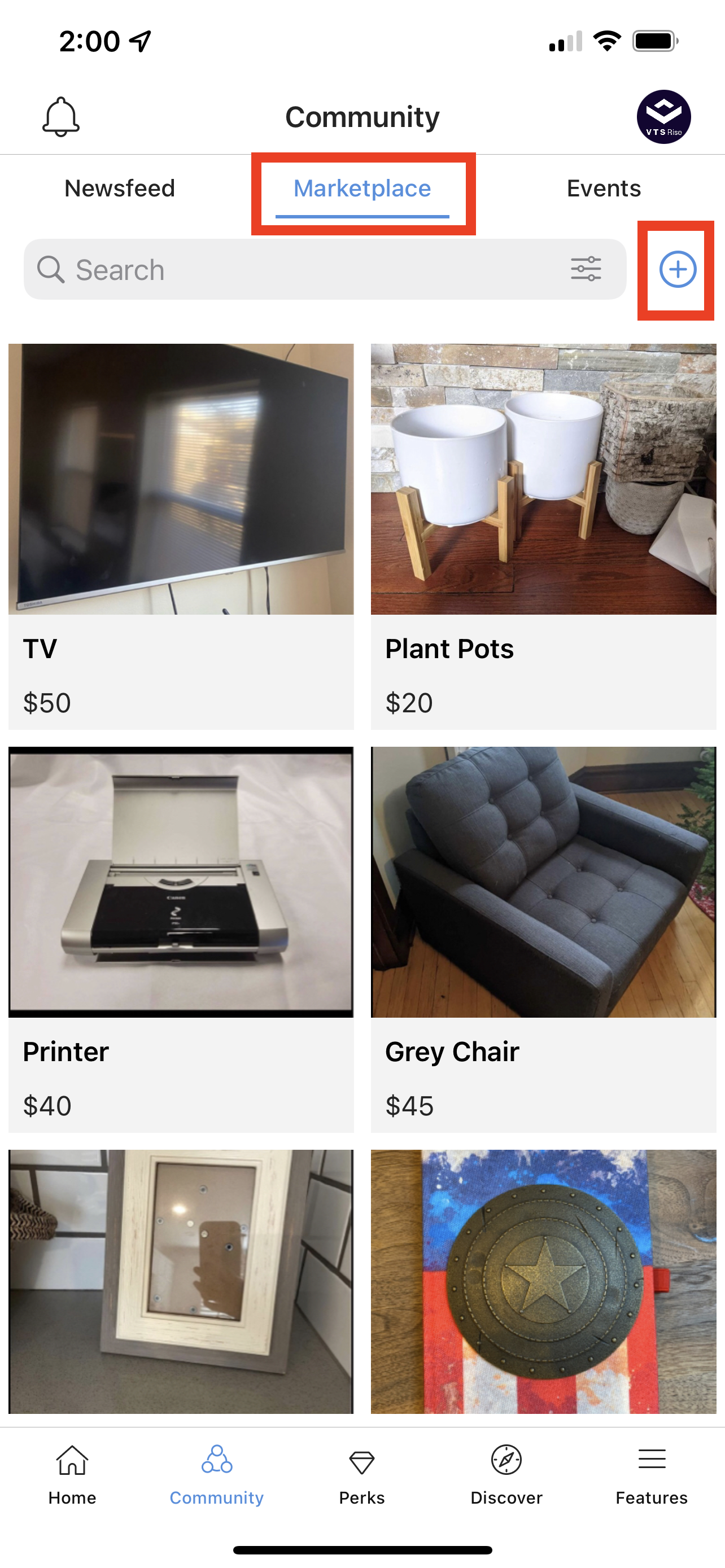Image resolution: width=725 pixels, height=1568 pixels.
Task: View the Plant Pots listing
Action: coord(543,536)
